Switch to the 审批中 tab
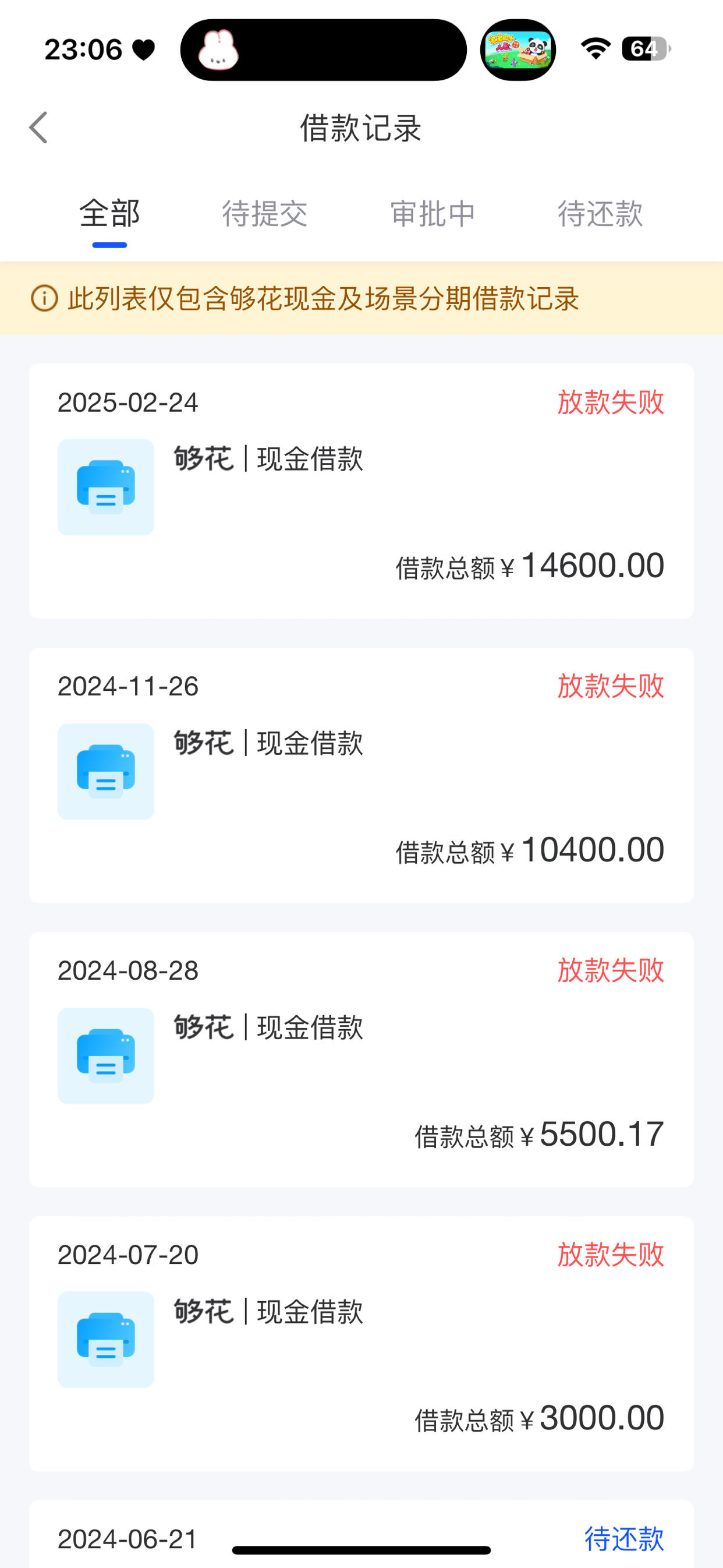This screenshot has height=1568, width=723. [x=433, y=214]
